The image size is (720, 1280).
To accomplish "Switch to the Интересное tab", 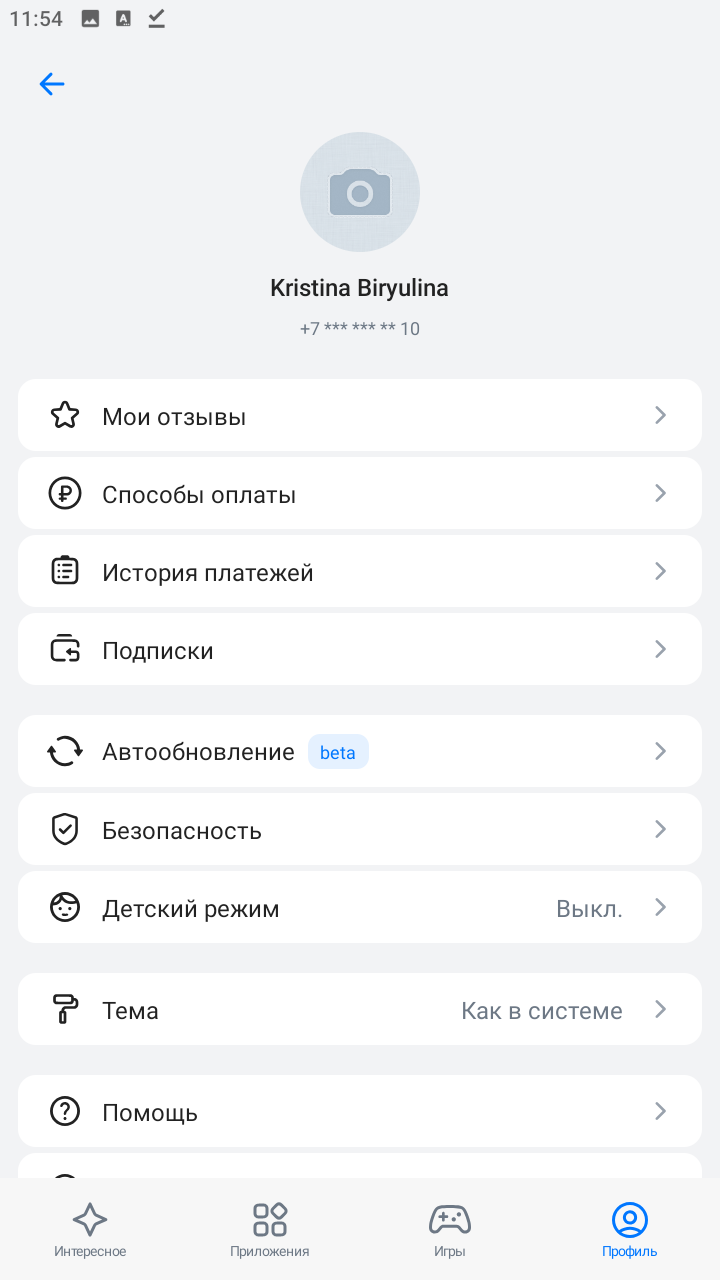I will [90, 1230].
